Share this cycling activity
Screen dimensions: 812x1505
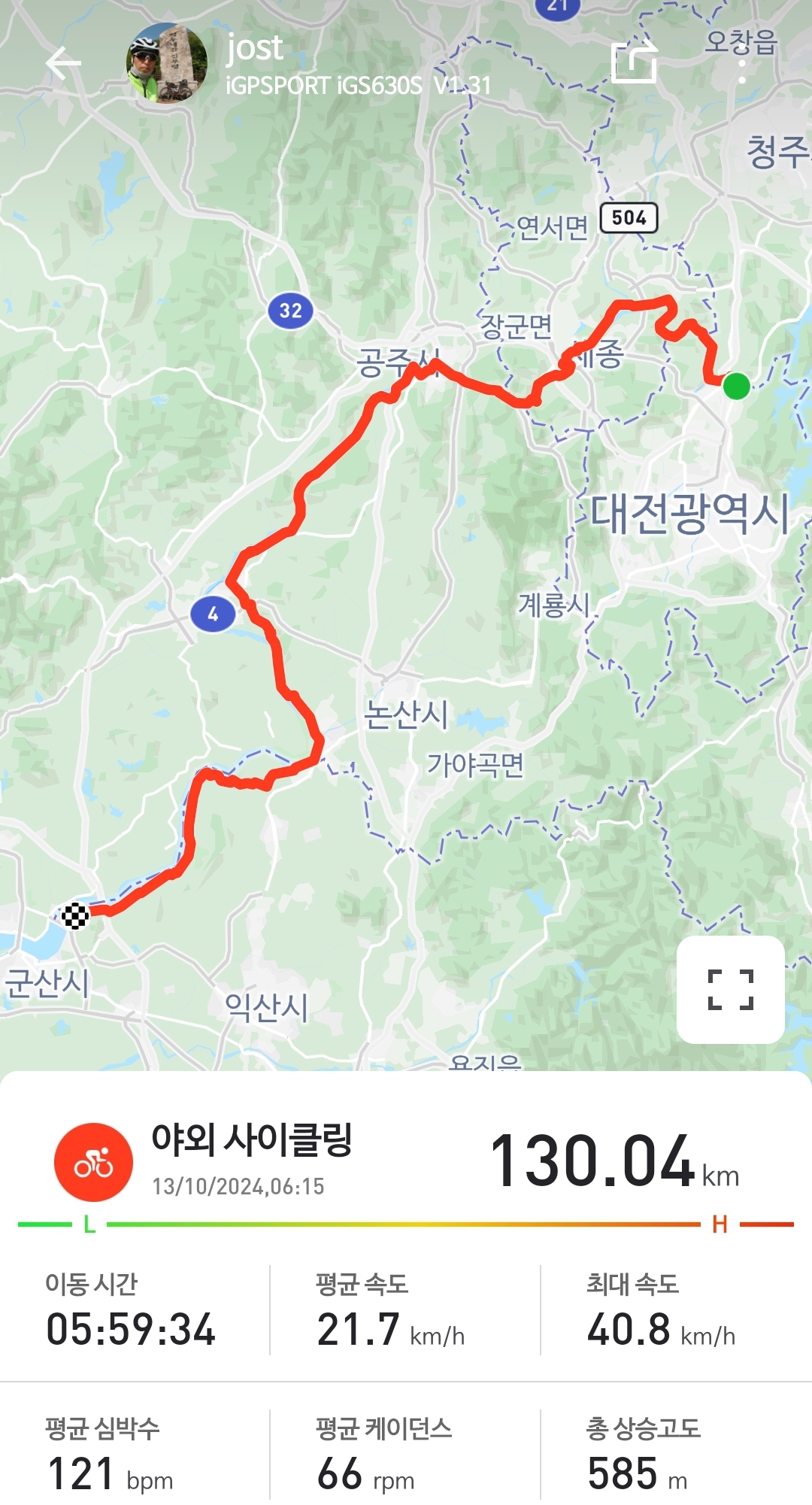point(634,62)
